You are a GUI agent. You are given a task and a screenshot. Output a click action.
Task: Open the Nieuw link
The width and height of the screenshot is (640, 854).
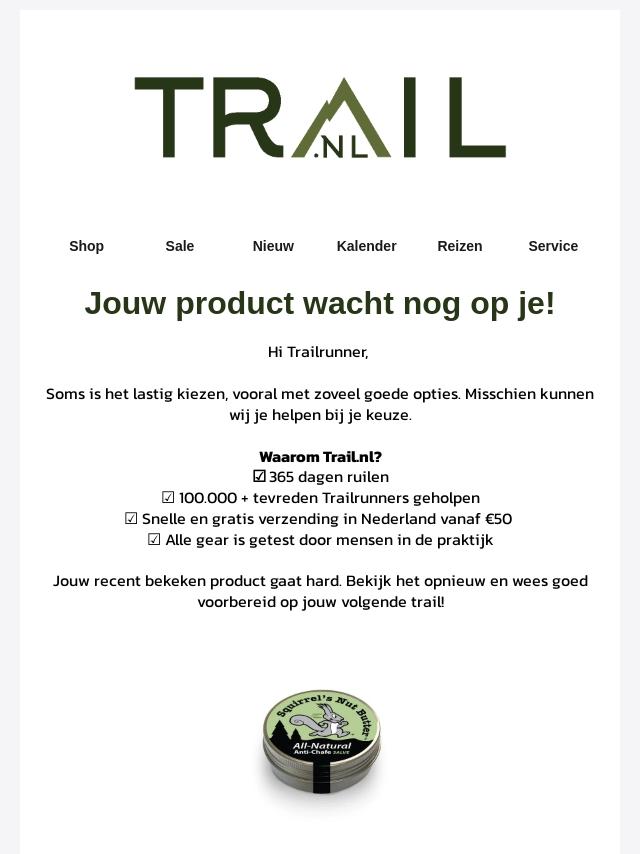273,246
